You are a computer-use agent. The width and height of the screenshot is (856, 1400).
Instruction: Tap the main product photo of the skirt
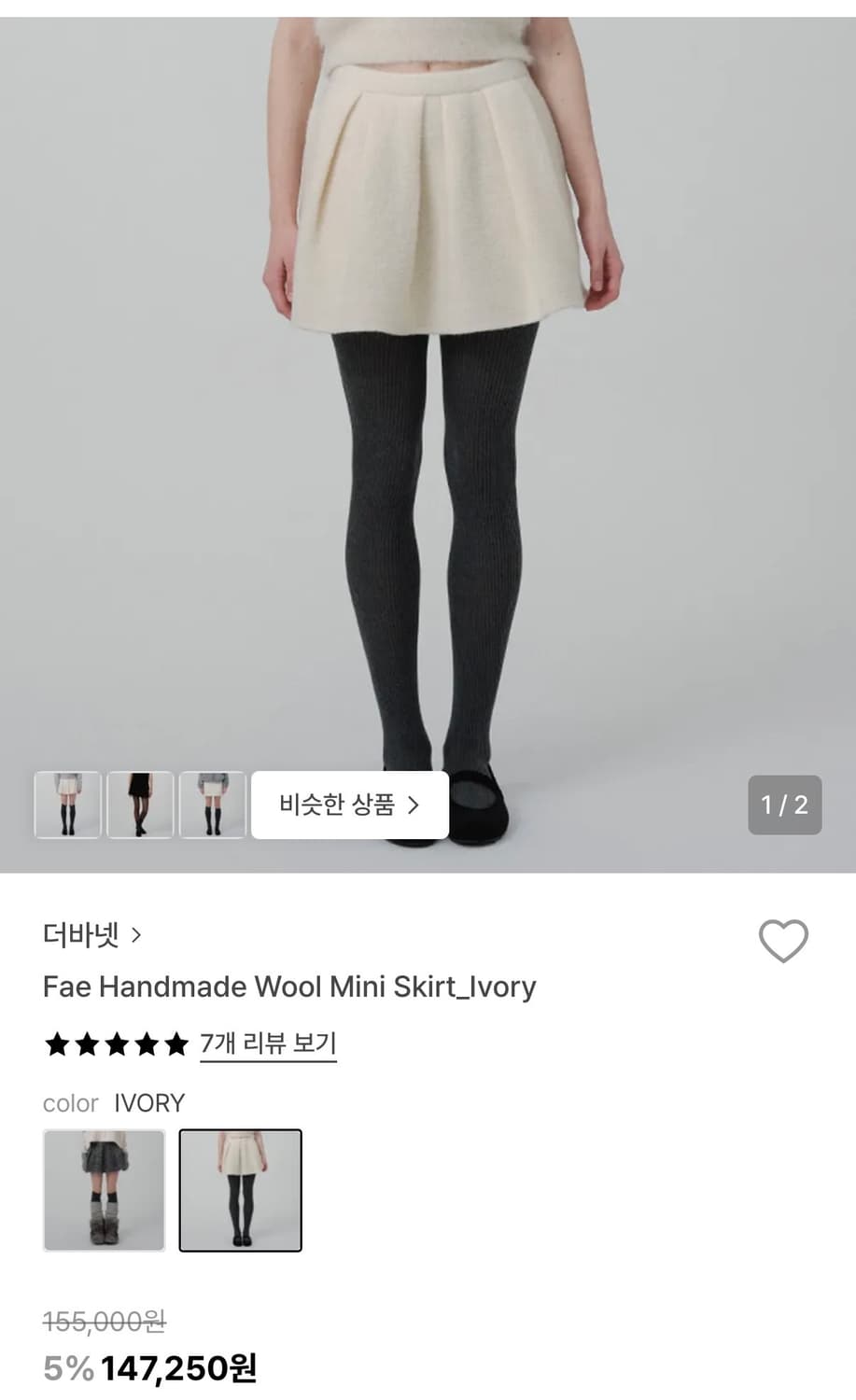pos(428,373)
